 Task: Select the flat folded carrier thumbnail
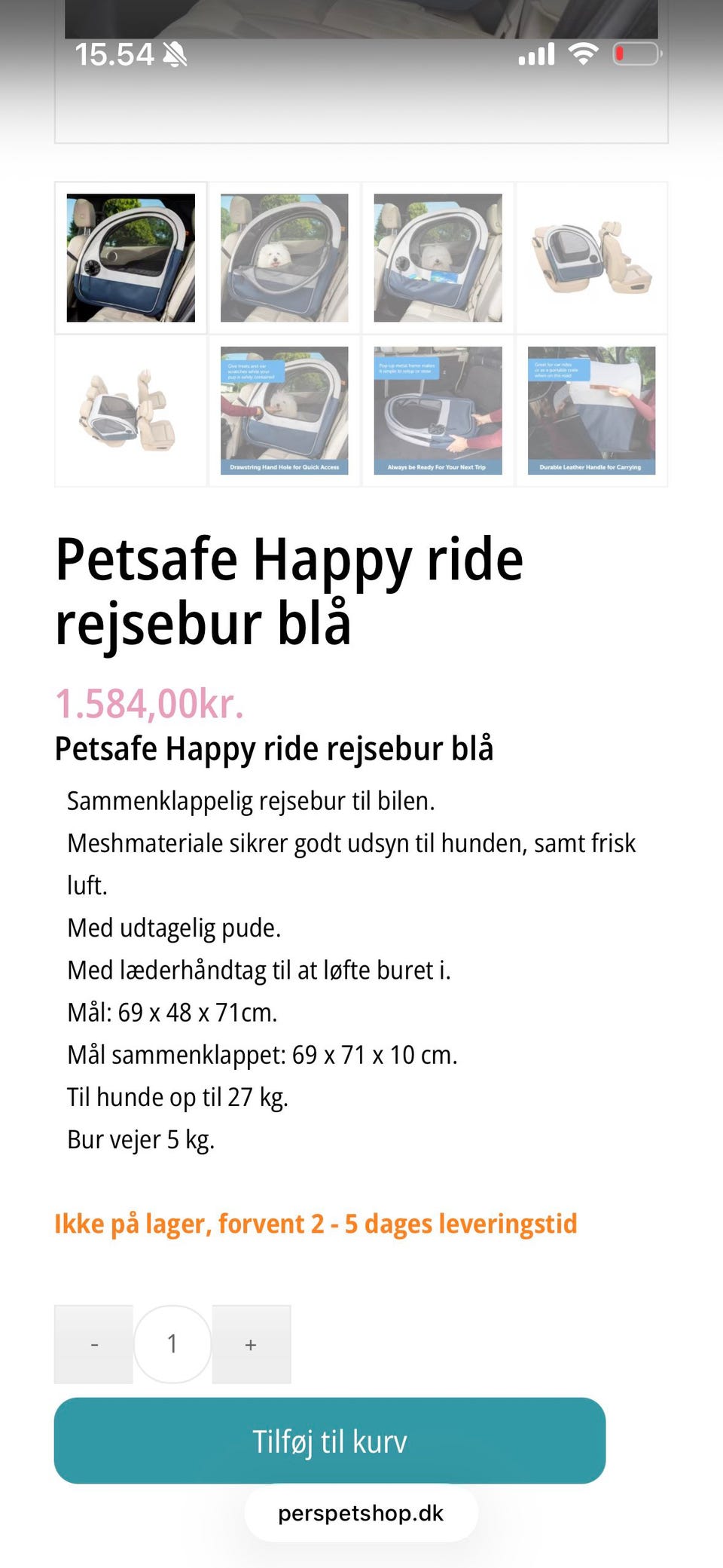(x=132, y=411)
